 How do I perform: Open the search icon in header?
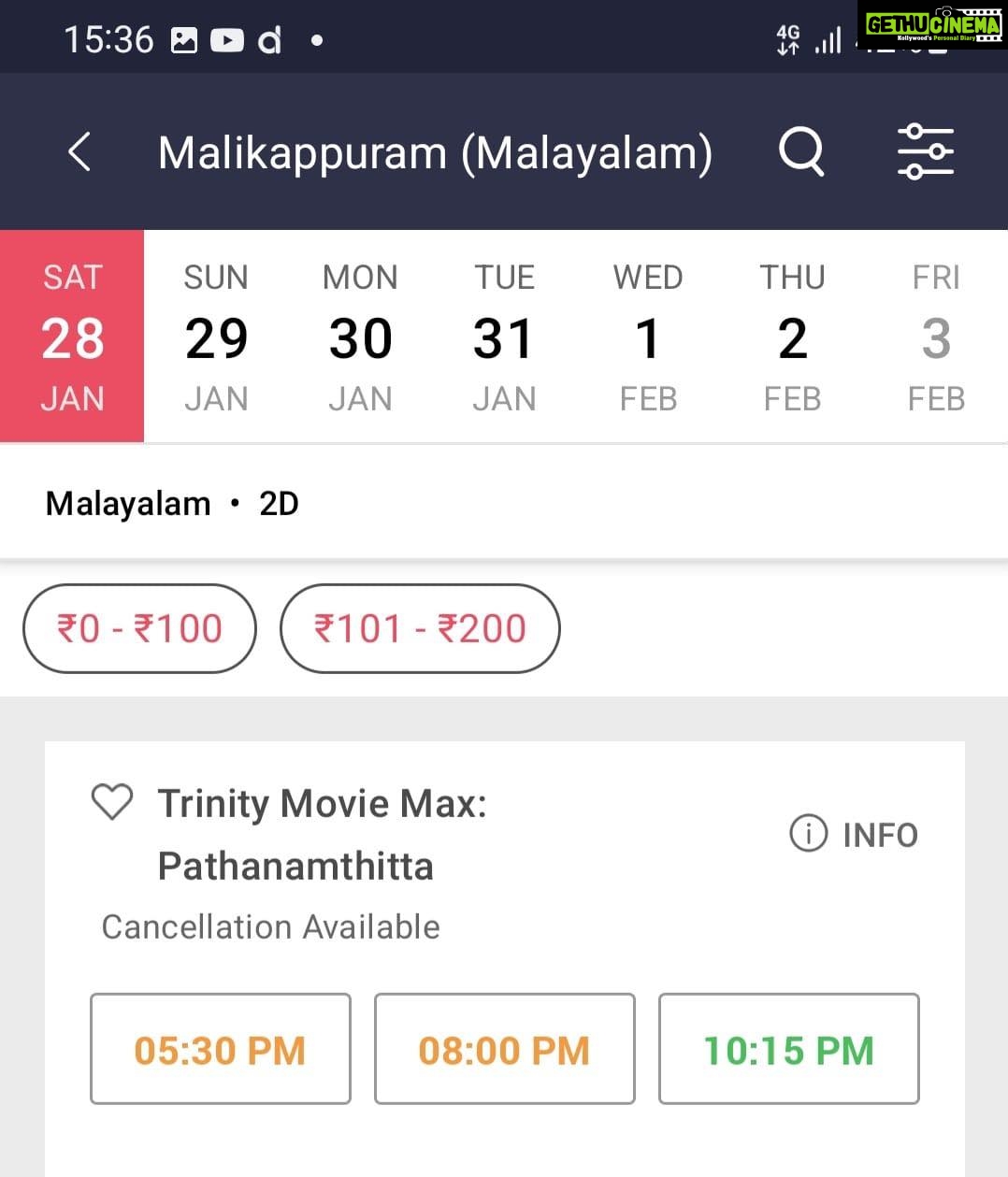(801, 151)
